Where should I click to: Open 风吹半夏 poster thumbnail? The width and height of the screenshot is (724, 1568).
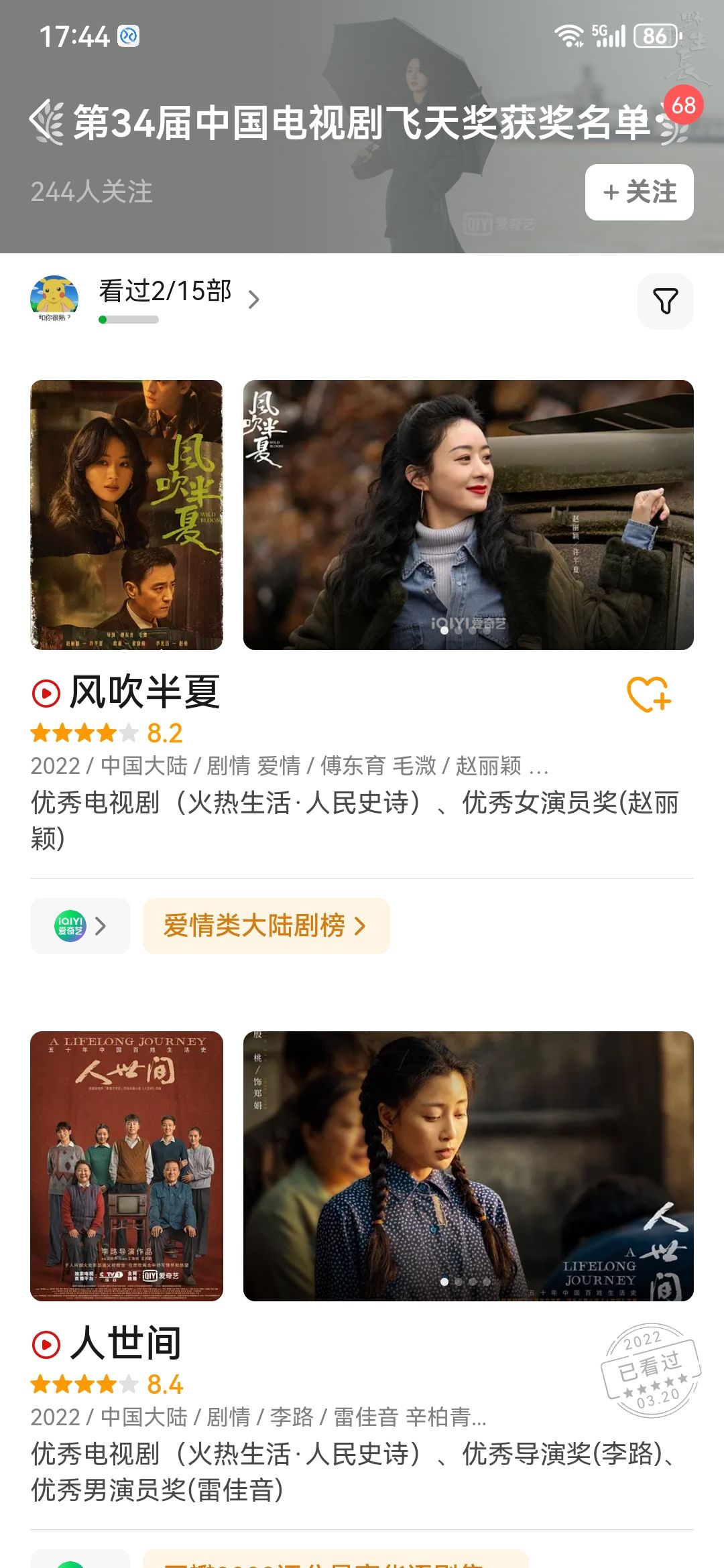pyautogui.click(x=127, y=515)
